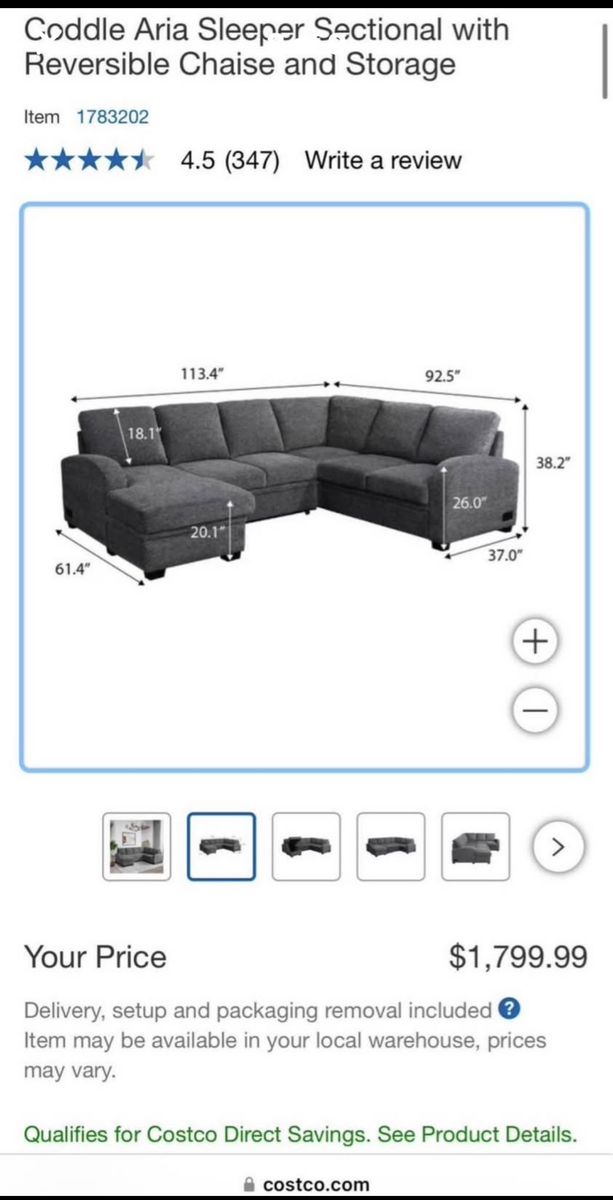The image size is (613, 1200).
Task: Zoom out of the product image
Action: pyautogui.click(x=535, y=711)
